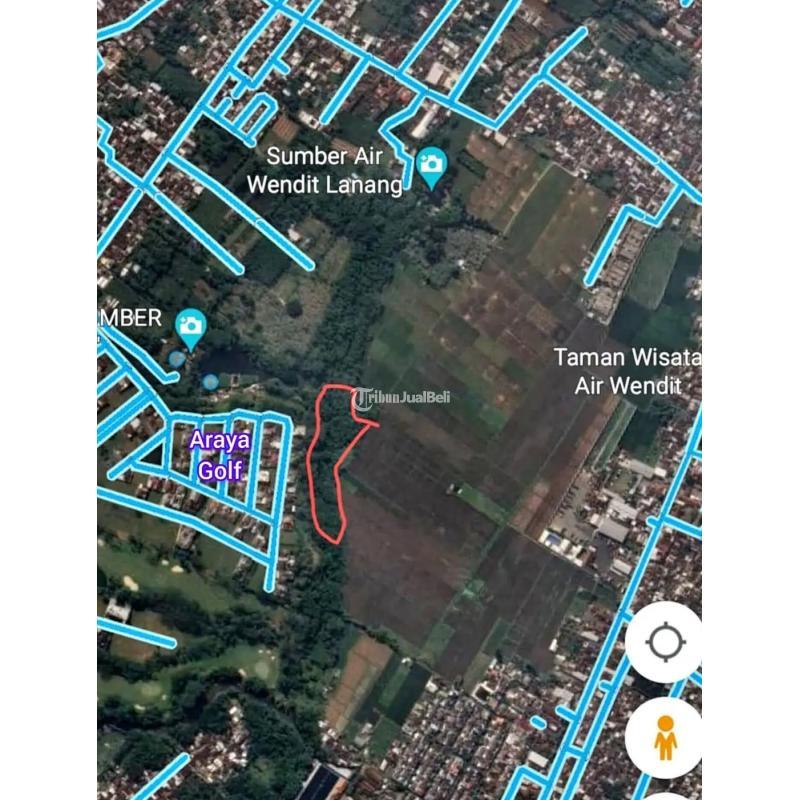Tap the camera marker beside the MBER label
The width and height of the screenshot is (800, 800).
(x=190, y=325)
